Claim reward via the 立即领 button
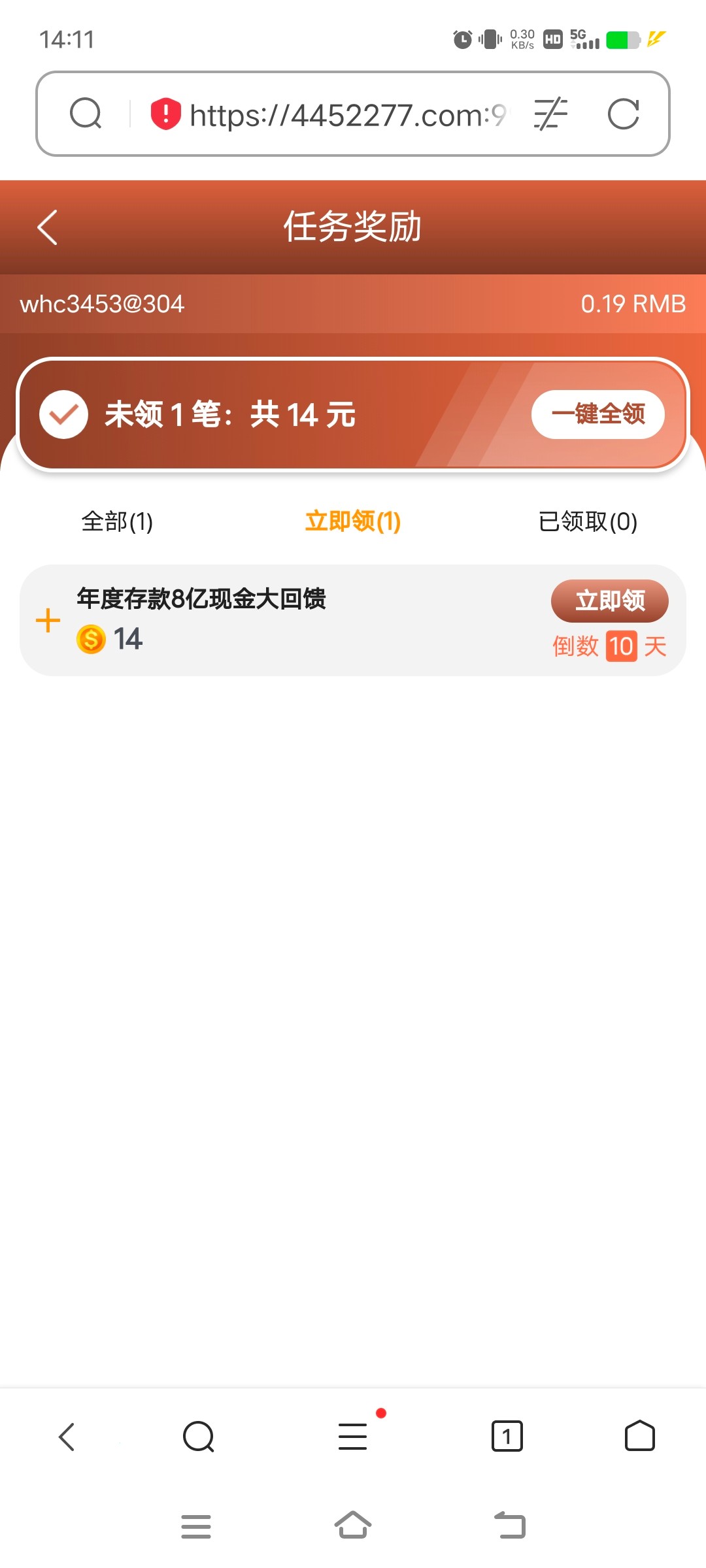Viewport: 706px width, 1568px height. coord(609,600)
